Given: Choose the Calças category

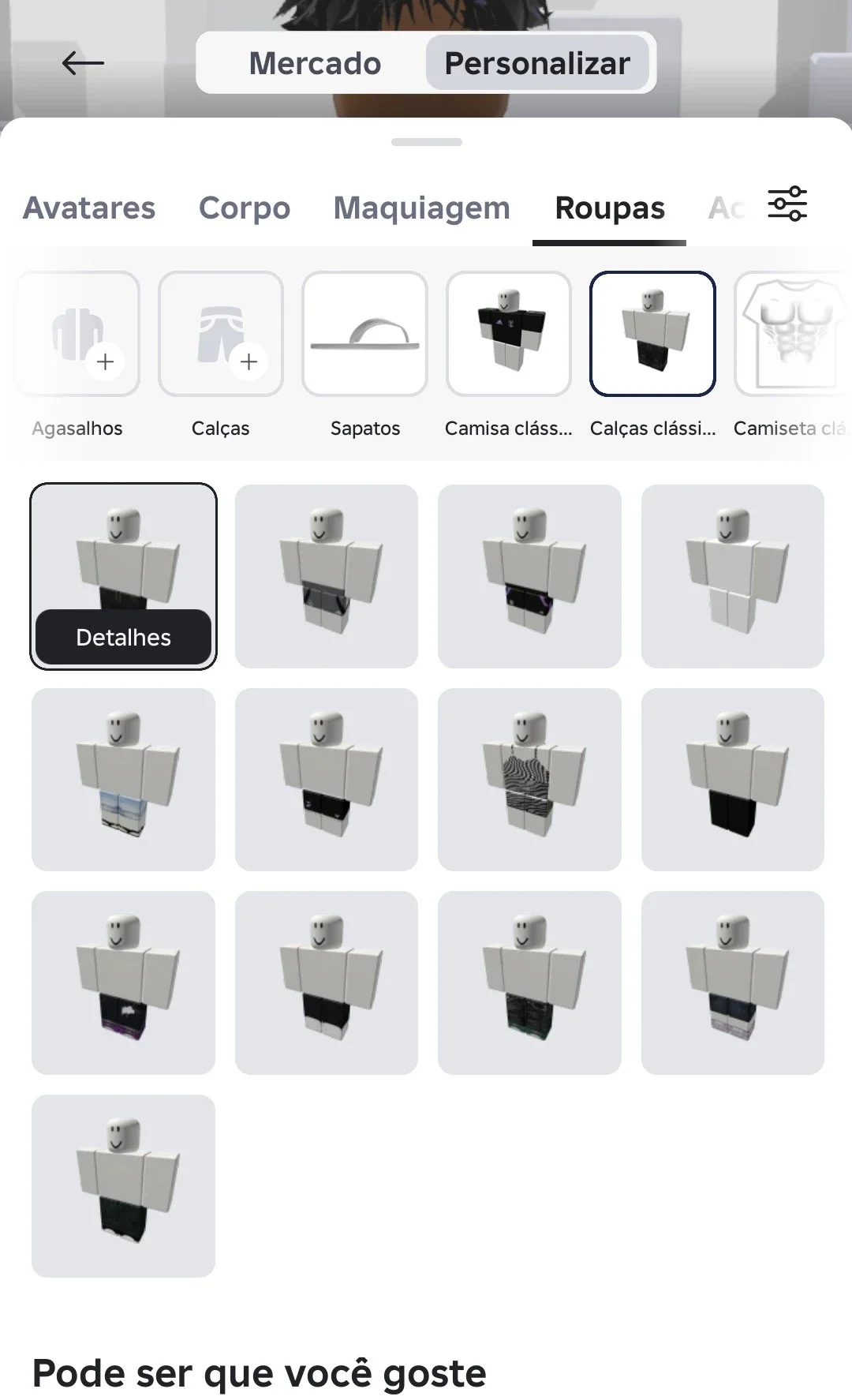Looking at the screenshot, I should pos(221,334).
